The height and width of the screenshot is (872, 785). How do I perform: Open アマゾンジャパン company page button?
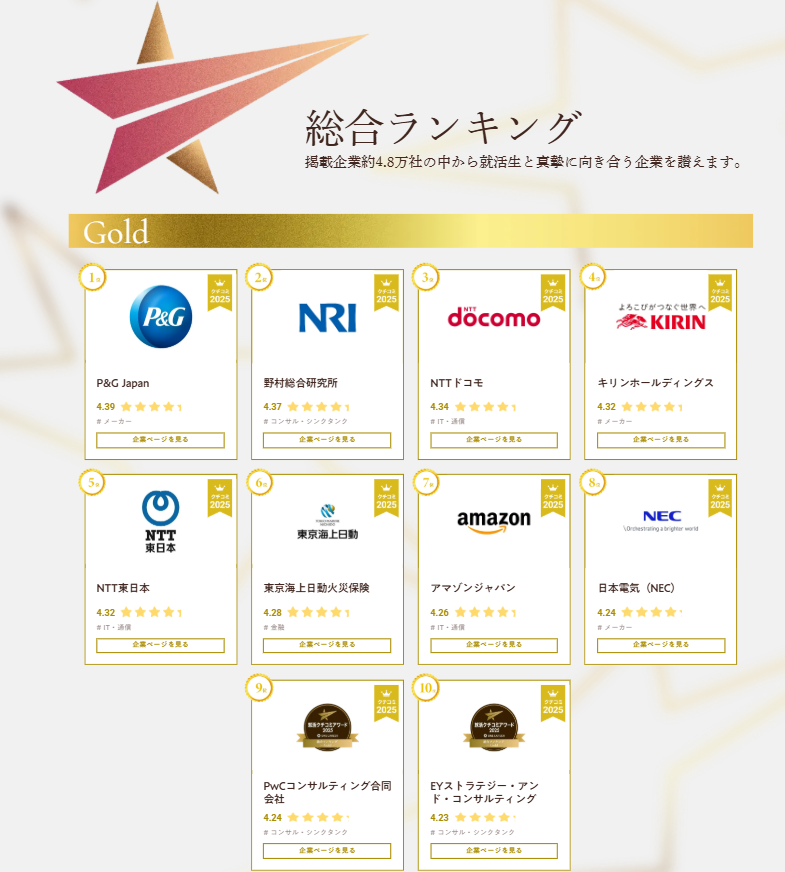494,645
